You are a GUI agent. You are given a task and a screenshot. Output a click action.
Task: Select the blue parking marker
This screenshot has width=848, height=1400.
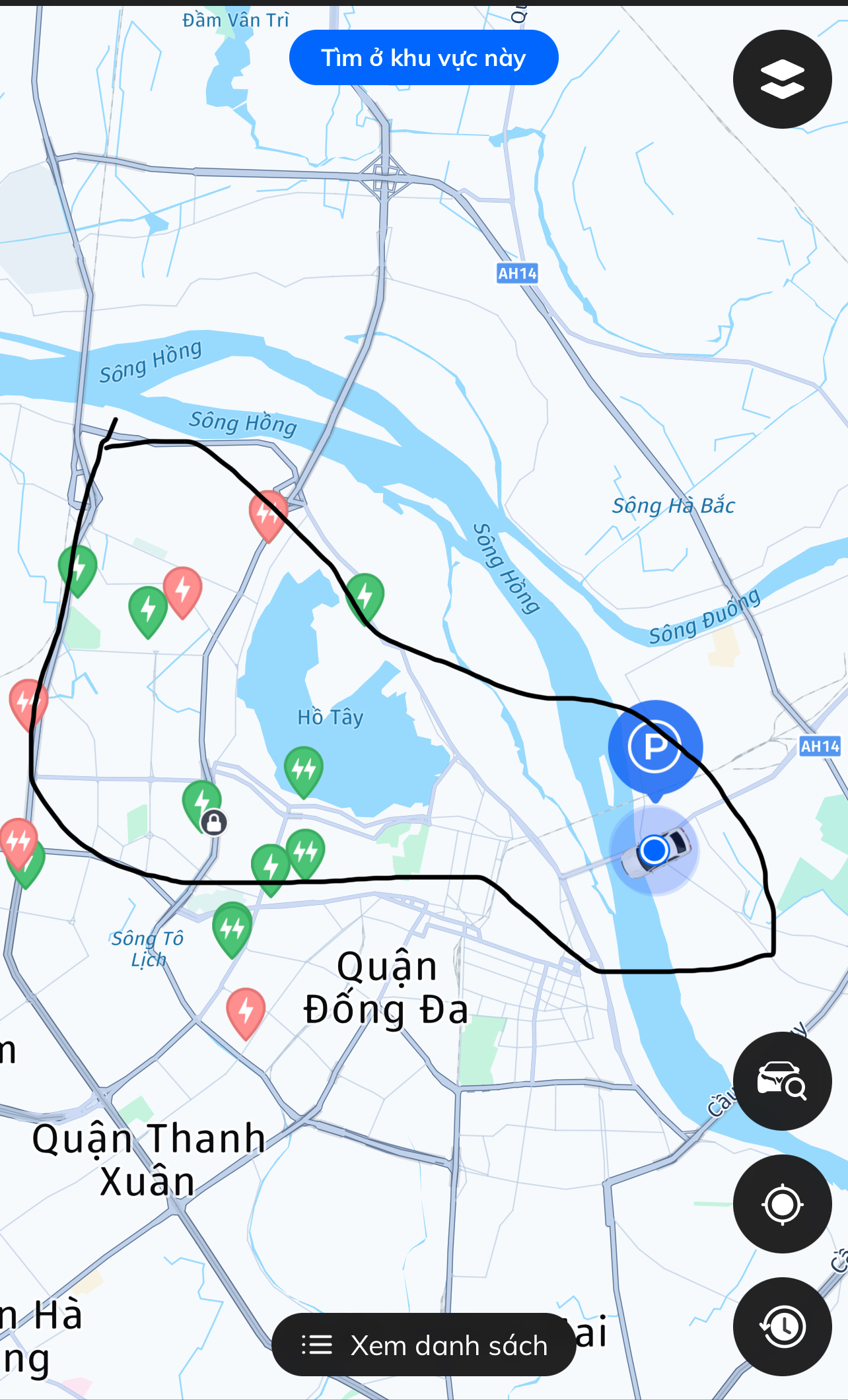pyautogui.click(x=654, y=747)
